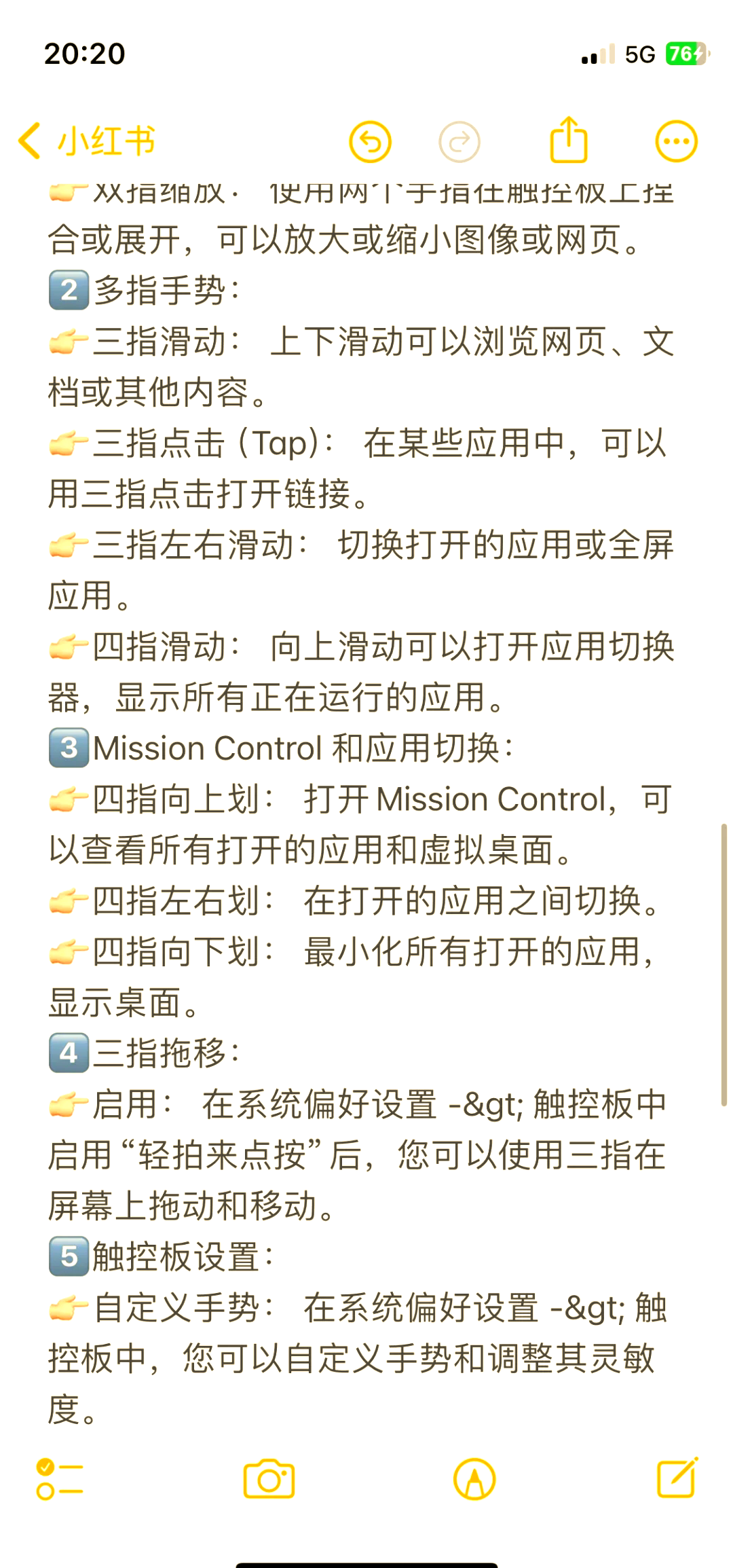The height and width of the screenshot is (1568, 733).
Task: Compose a new note
Action: pyautogui.click(x=677, y=1478)
